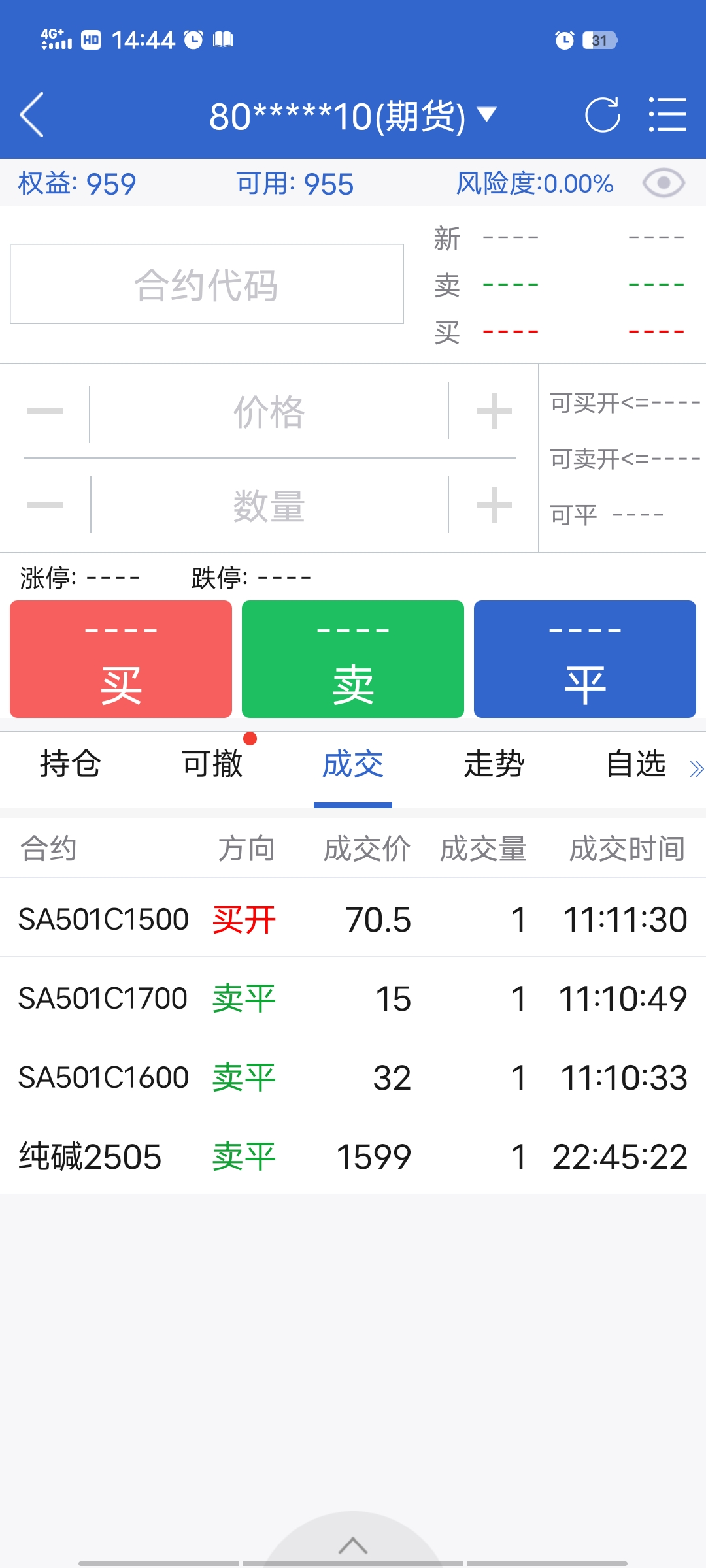Refresh the account data
The width and height of the screenshot is (706, 1568).
point(601,115)
